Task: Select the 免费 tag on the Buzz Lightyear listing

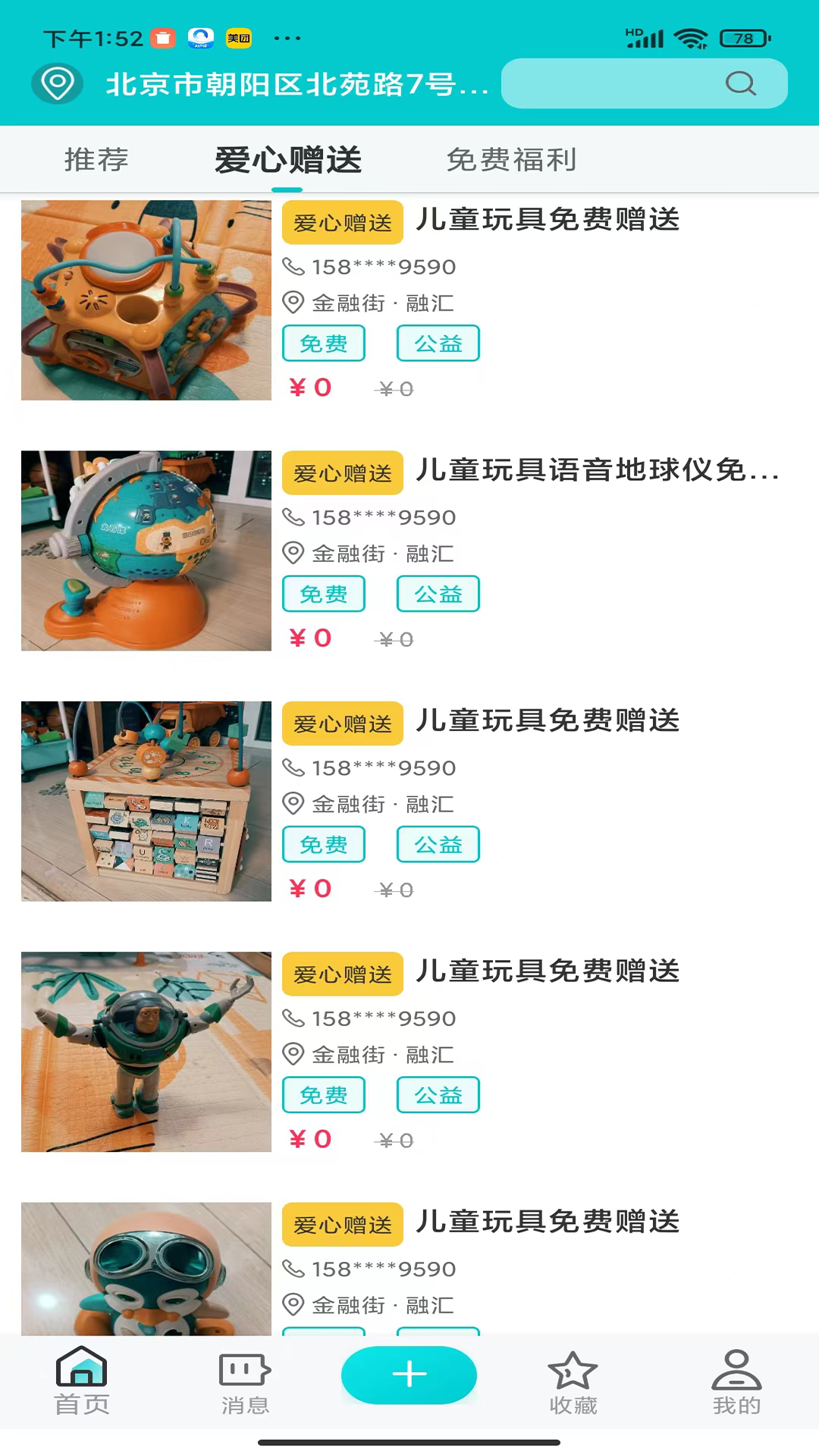Action: coord(324,1094)
